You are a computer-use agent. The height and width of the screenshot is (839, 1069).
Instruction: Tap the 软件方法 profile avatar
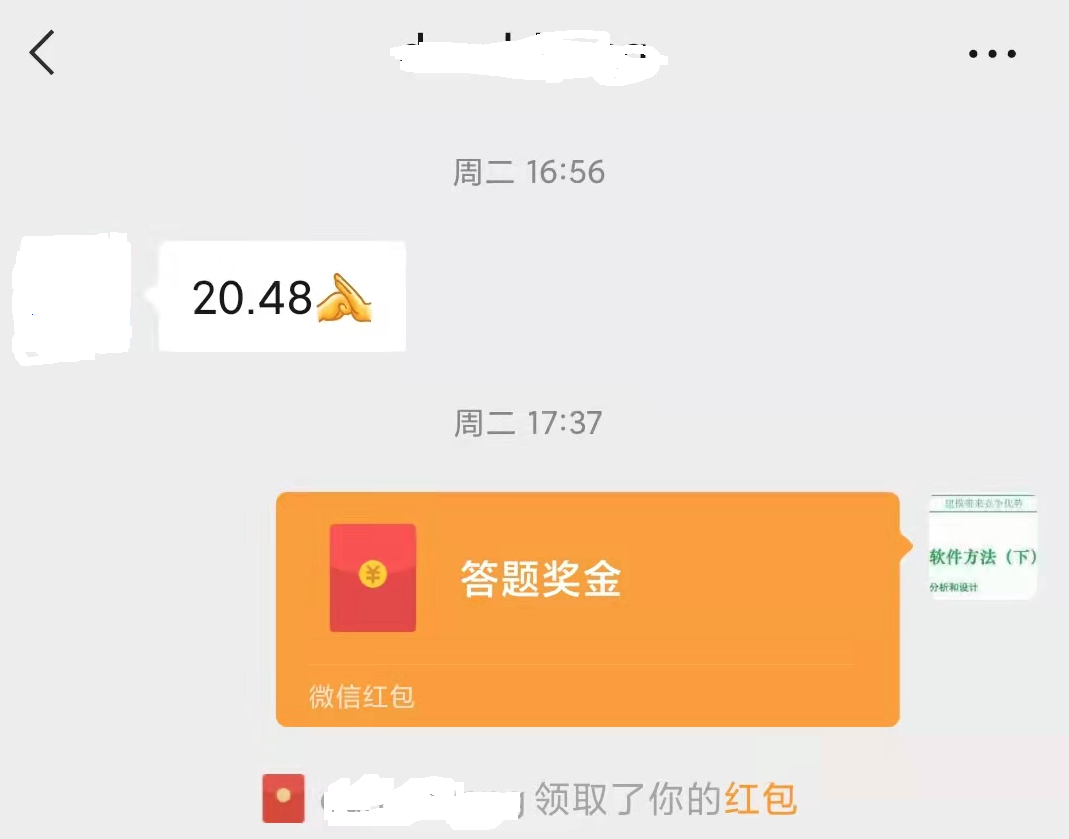(x=982, y=547)
